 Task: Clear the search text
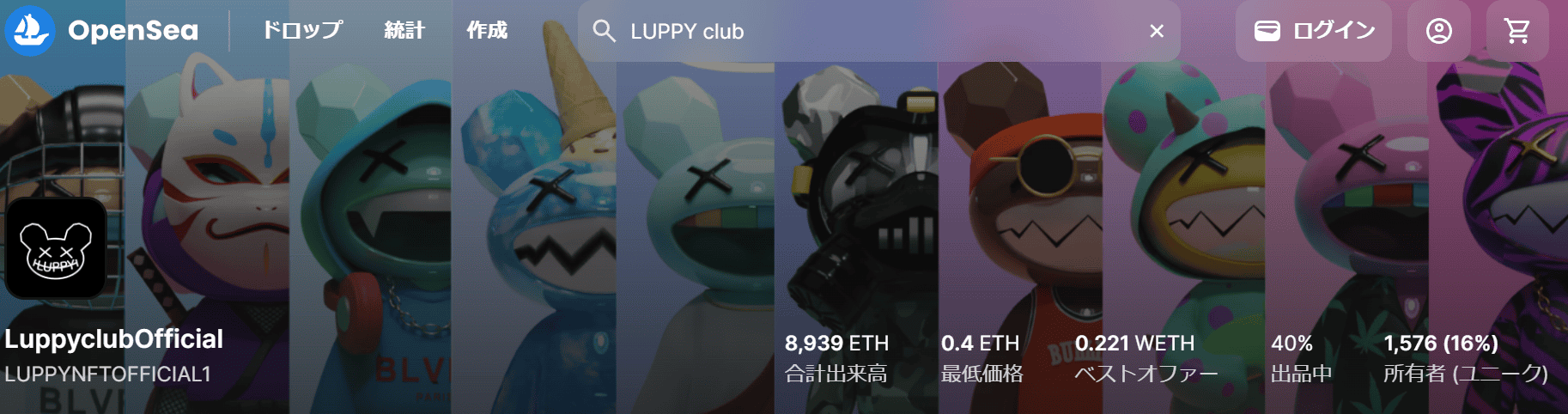point(1157,32)
